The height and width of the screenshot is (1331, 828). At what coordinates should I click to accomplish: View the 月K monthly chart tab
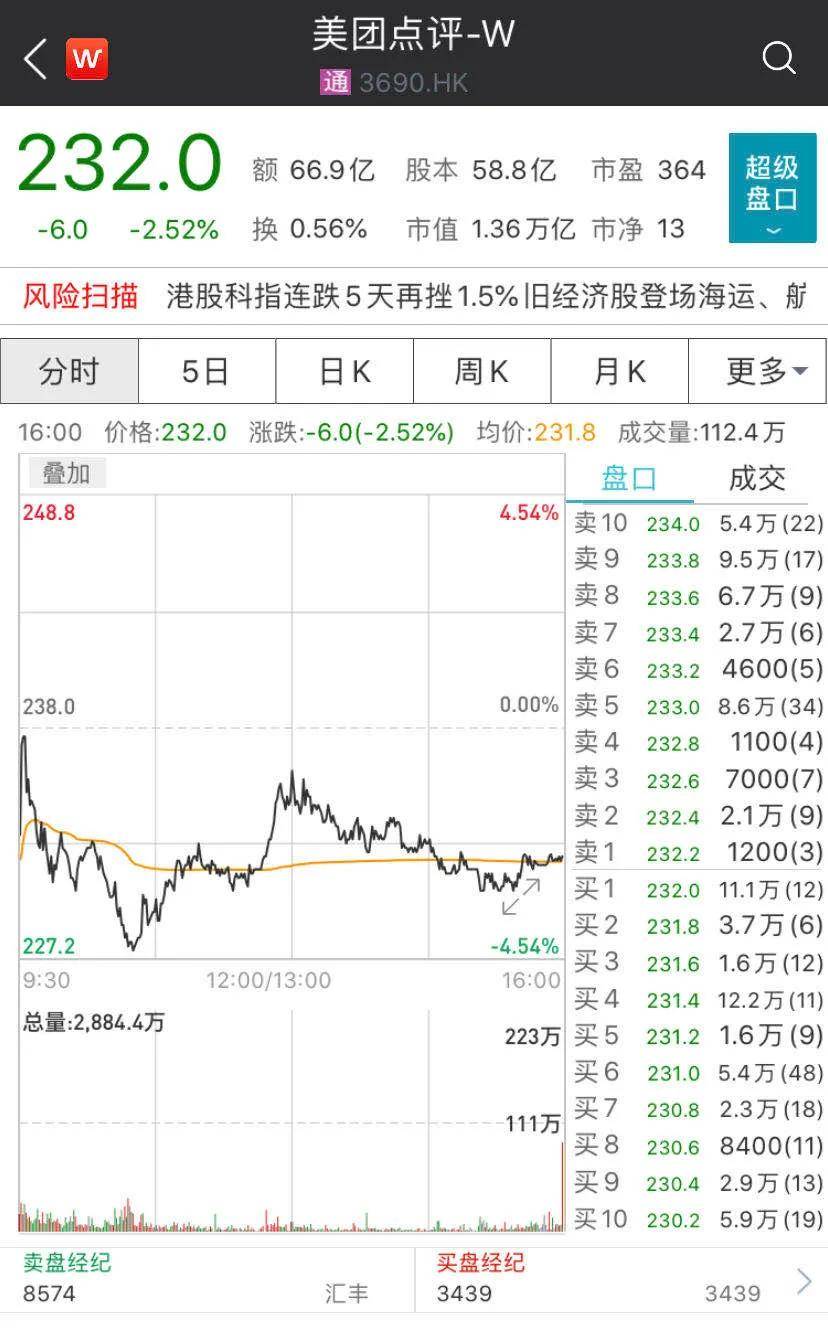tap(619, 370)
